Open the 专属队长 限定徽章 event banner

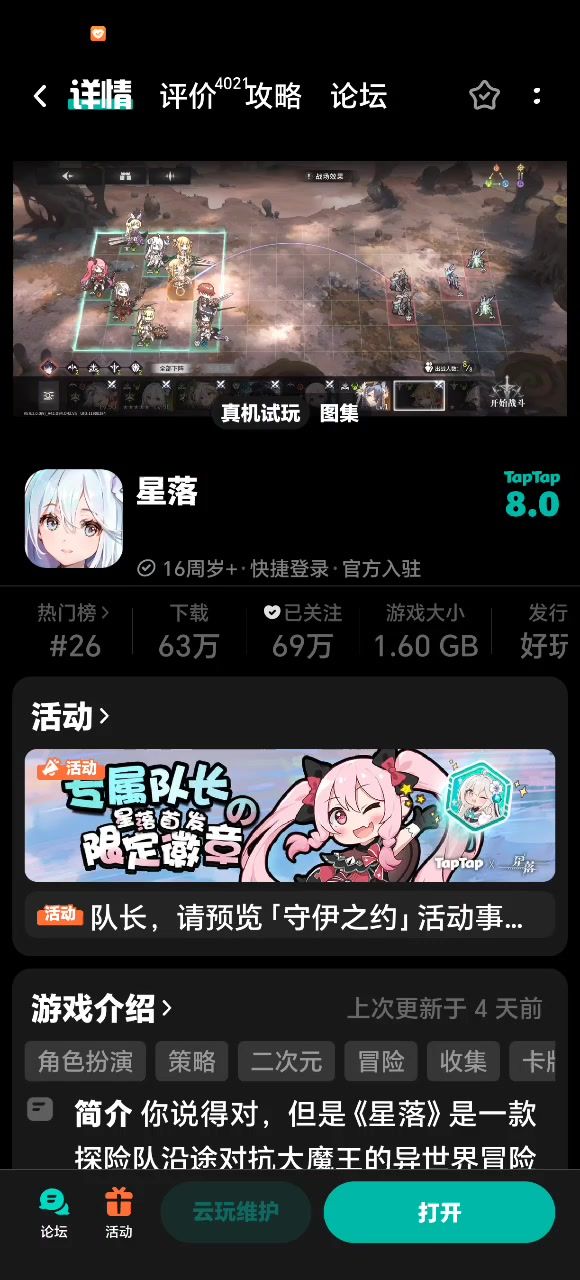click(290, 815)
